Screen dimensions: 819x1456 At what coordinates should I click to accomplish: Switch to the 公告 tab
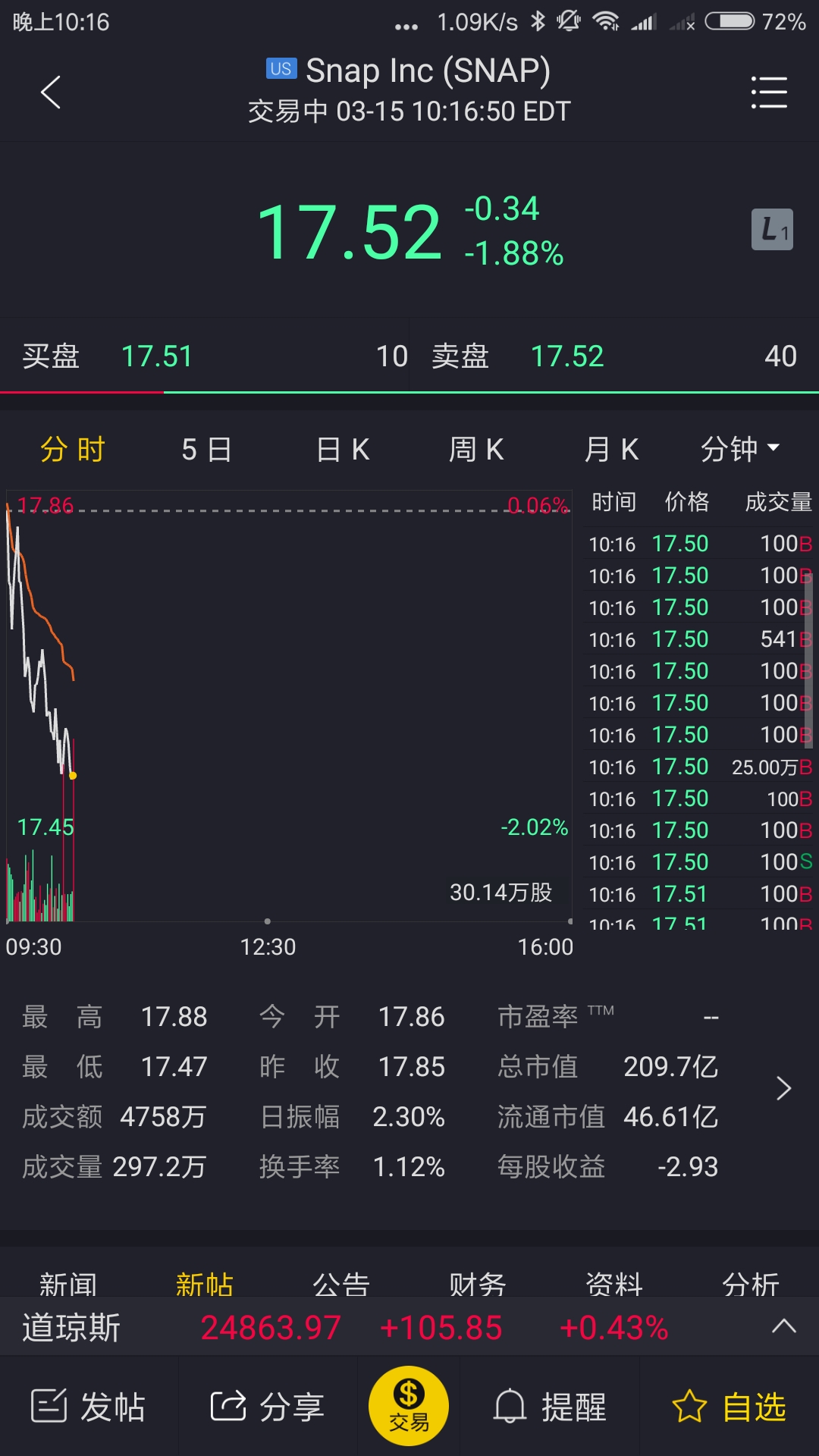[341, 1284]
